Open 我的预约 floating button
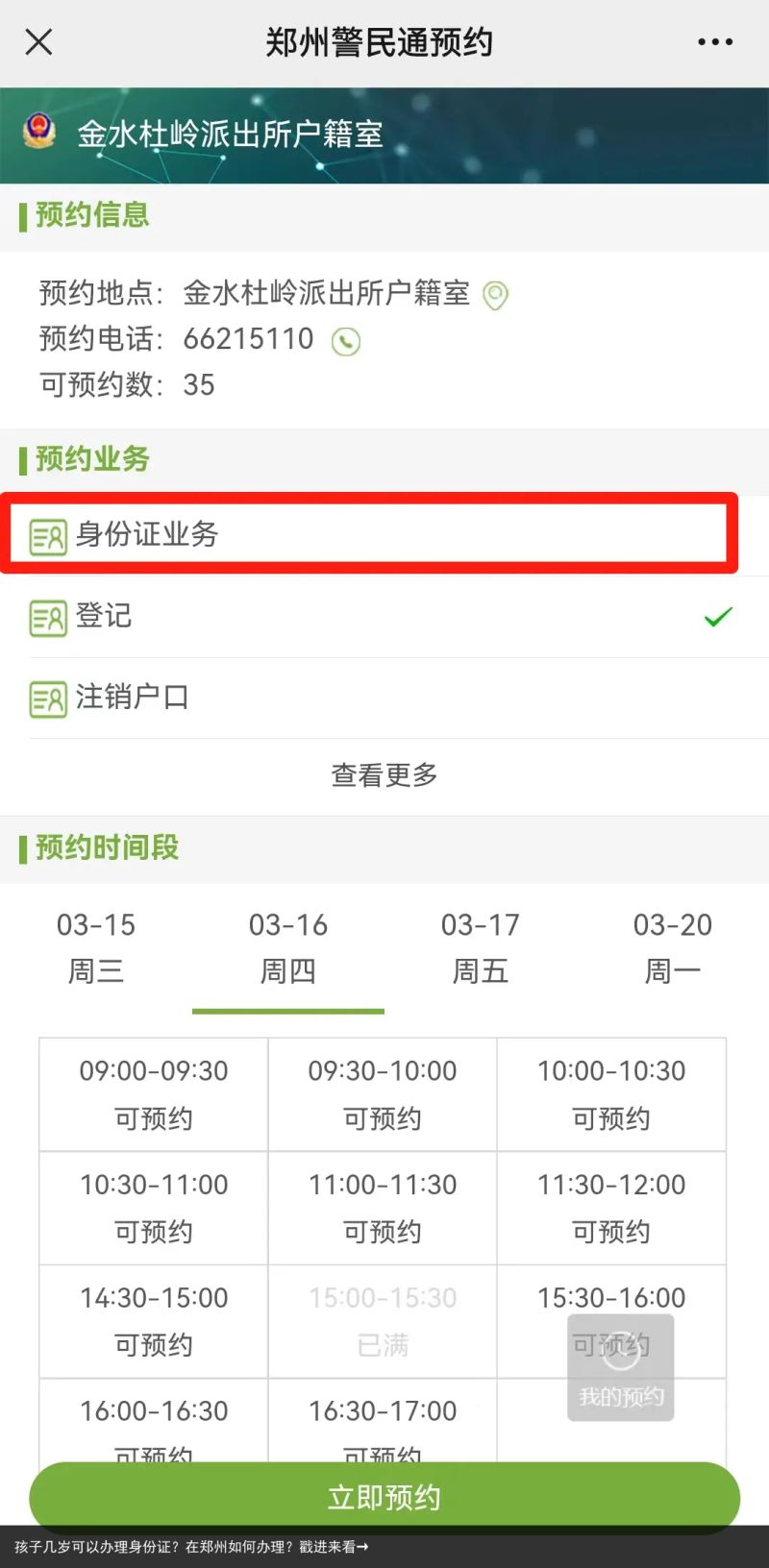Screen dimensions: 769x1568 point(621,1367)
